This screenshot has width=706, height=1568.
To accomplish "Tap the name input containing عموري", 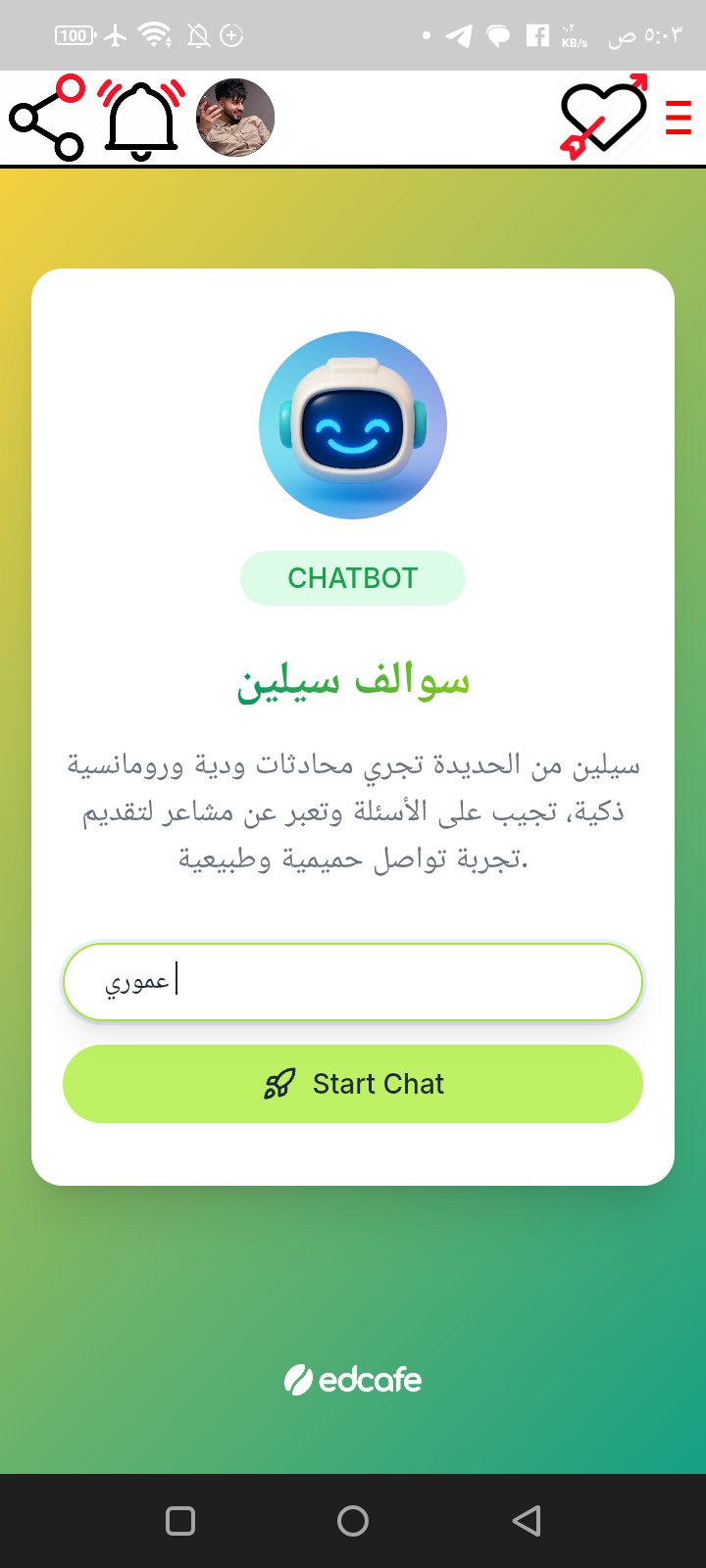I will point(353,981).
